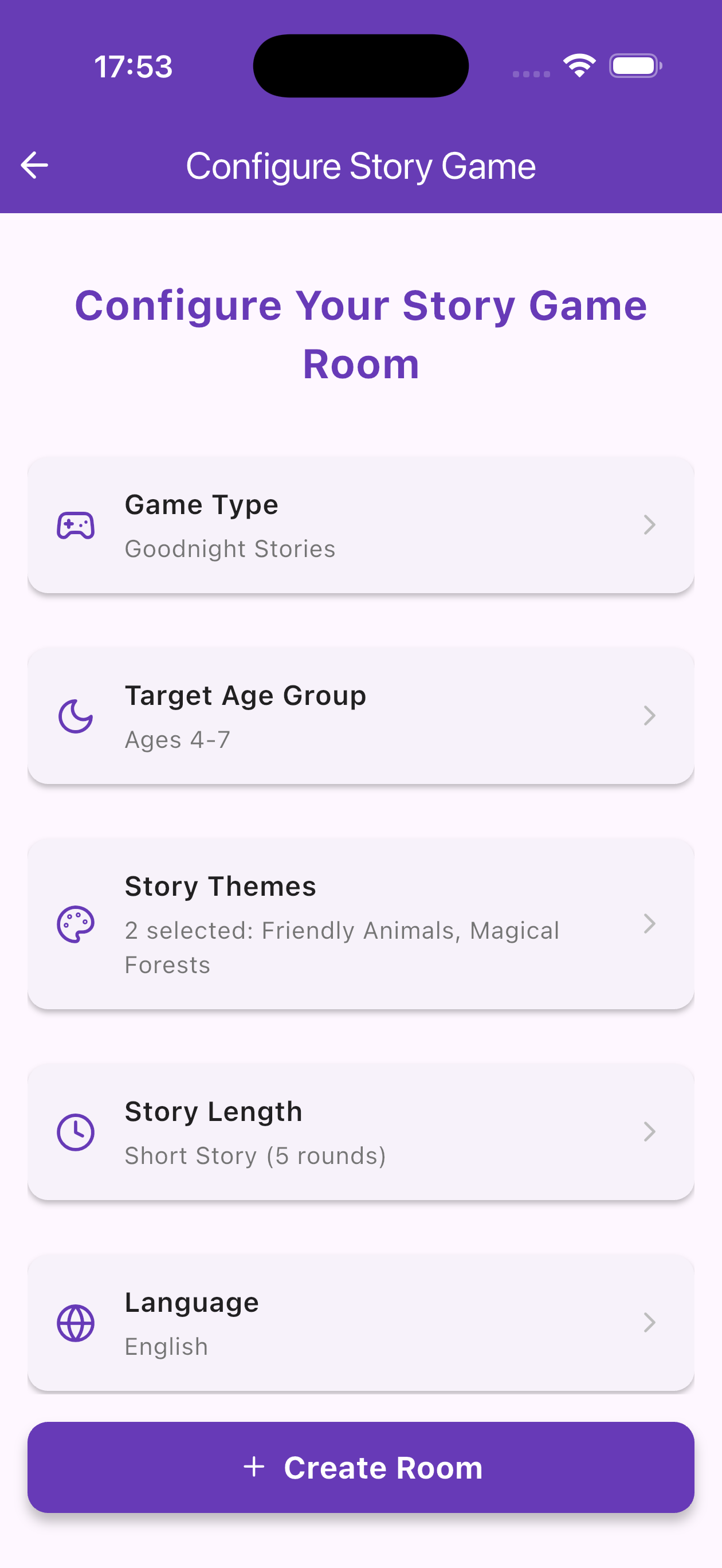This screenshot has width=722, height=1568.
Task: Open the English language row
Action: click(x=361, y=1323)
